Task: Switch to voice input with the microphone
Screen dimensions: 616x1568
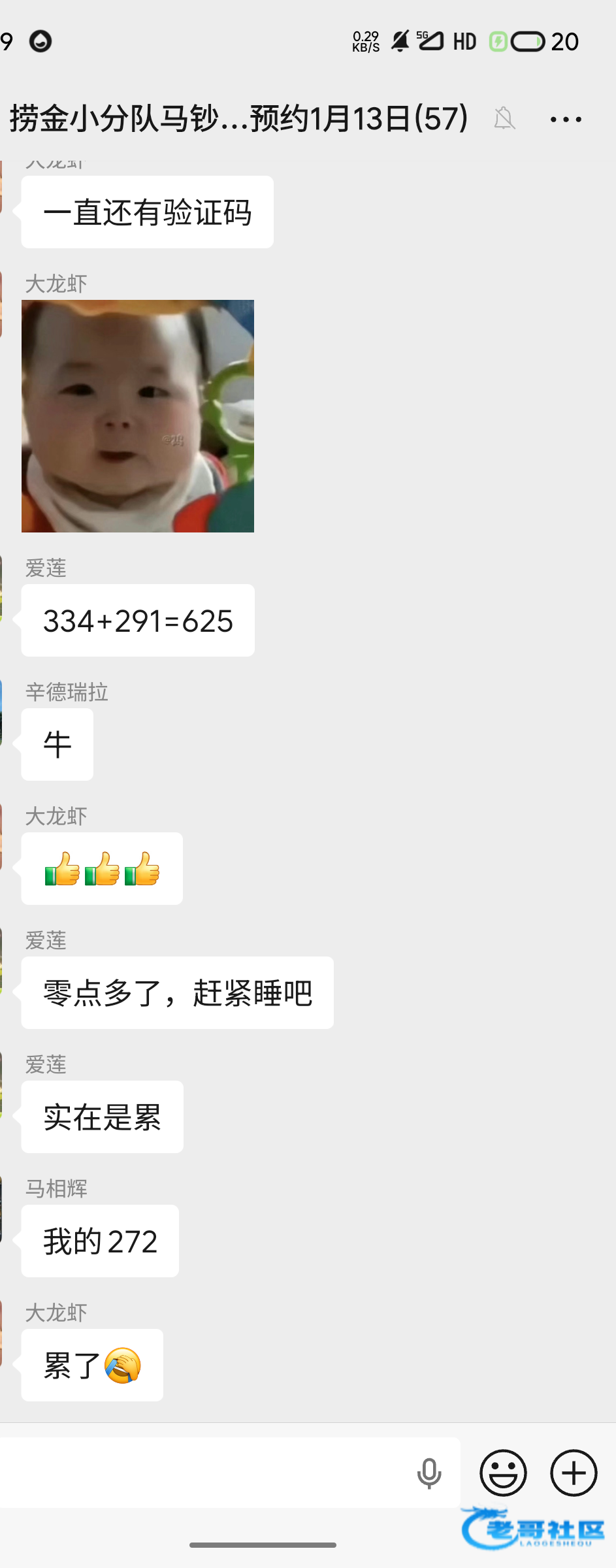Action: click(429, 1473)
